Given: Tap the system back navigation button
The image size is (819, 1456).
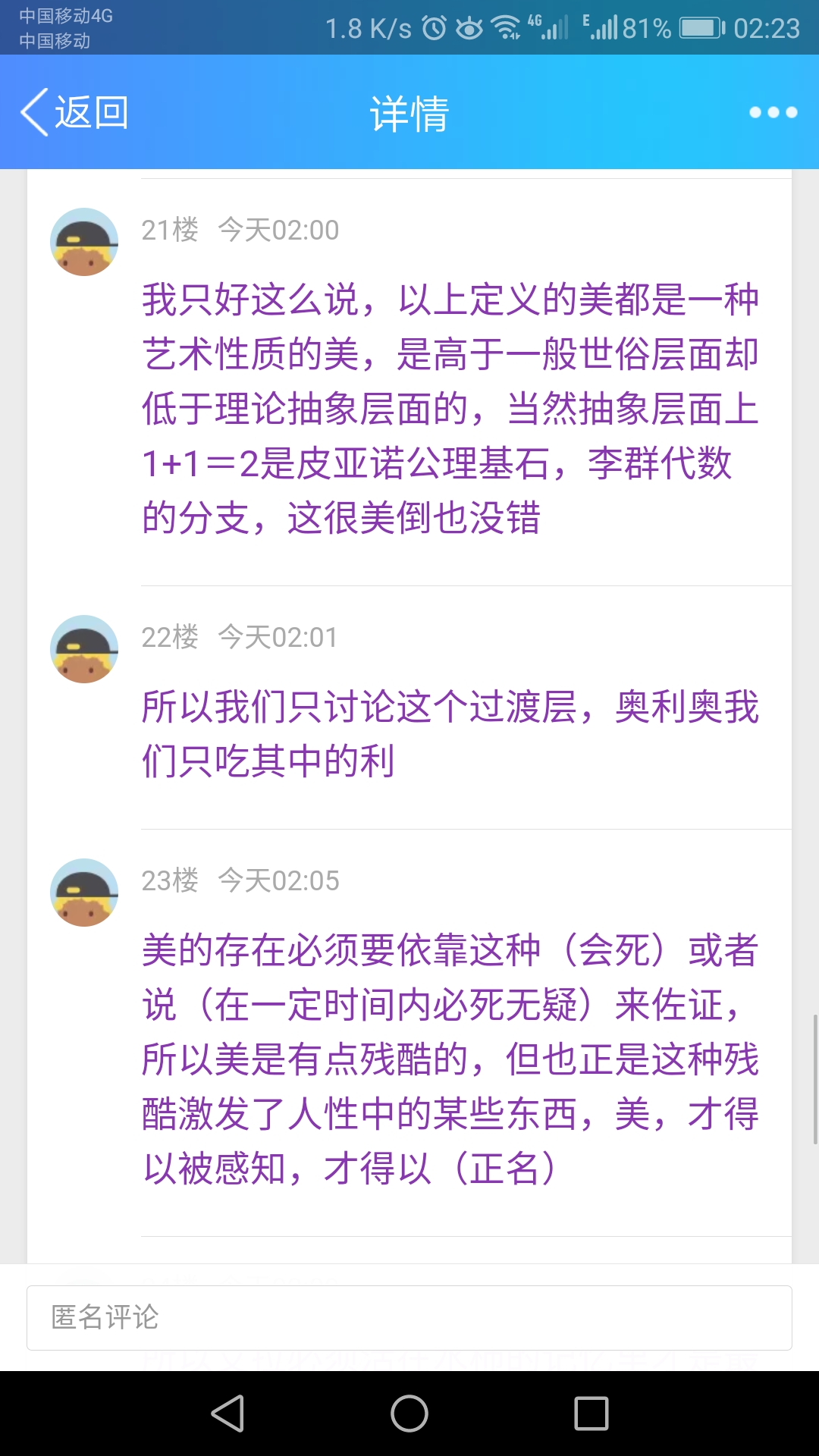Looking at the screenshot, I should [x=227, y=1414].
